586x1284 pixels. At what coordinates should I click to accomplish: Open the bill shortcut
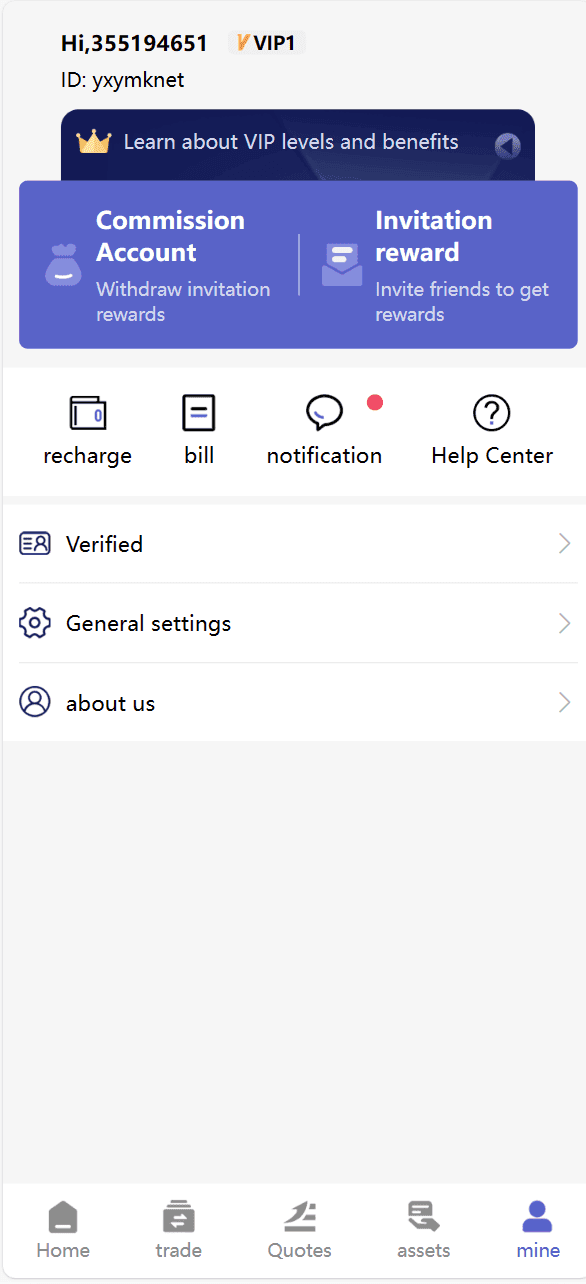[x=199, y=431]
